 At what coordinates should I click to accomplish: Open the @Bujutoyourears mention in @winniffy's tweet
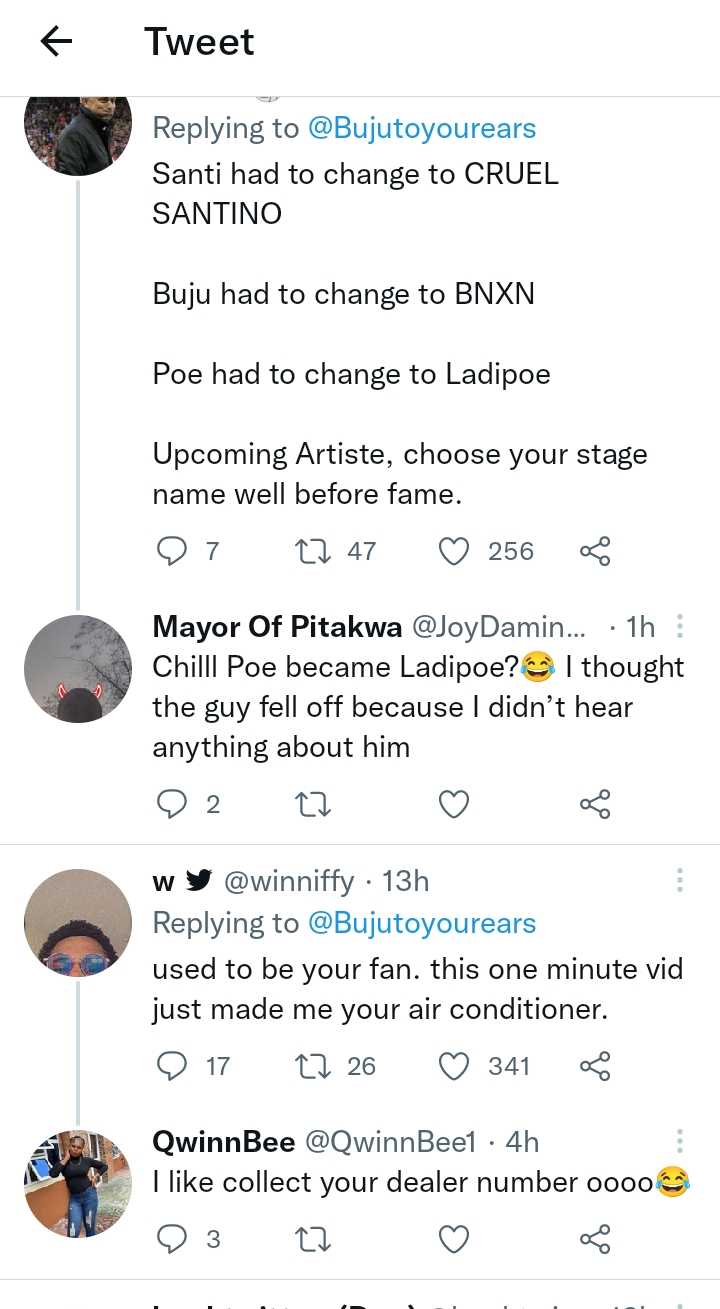(x=421, y=924)
